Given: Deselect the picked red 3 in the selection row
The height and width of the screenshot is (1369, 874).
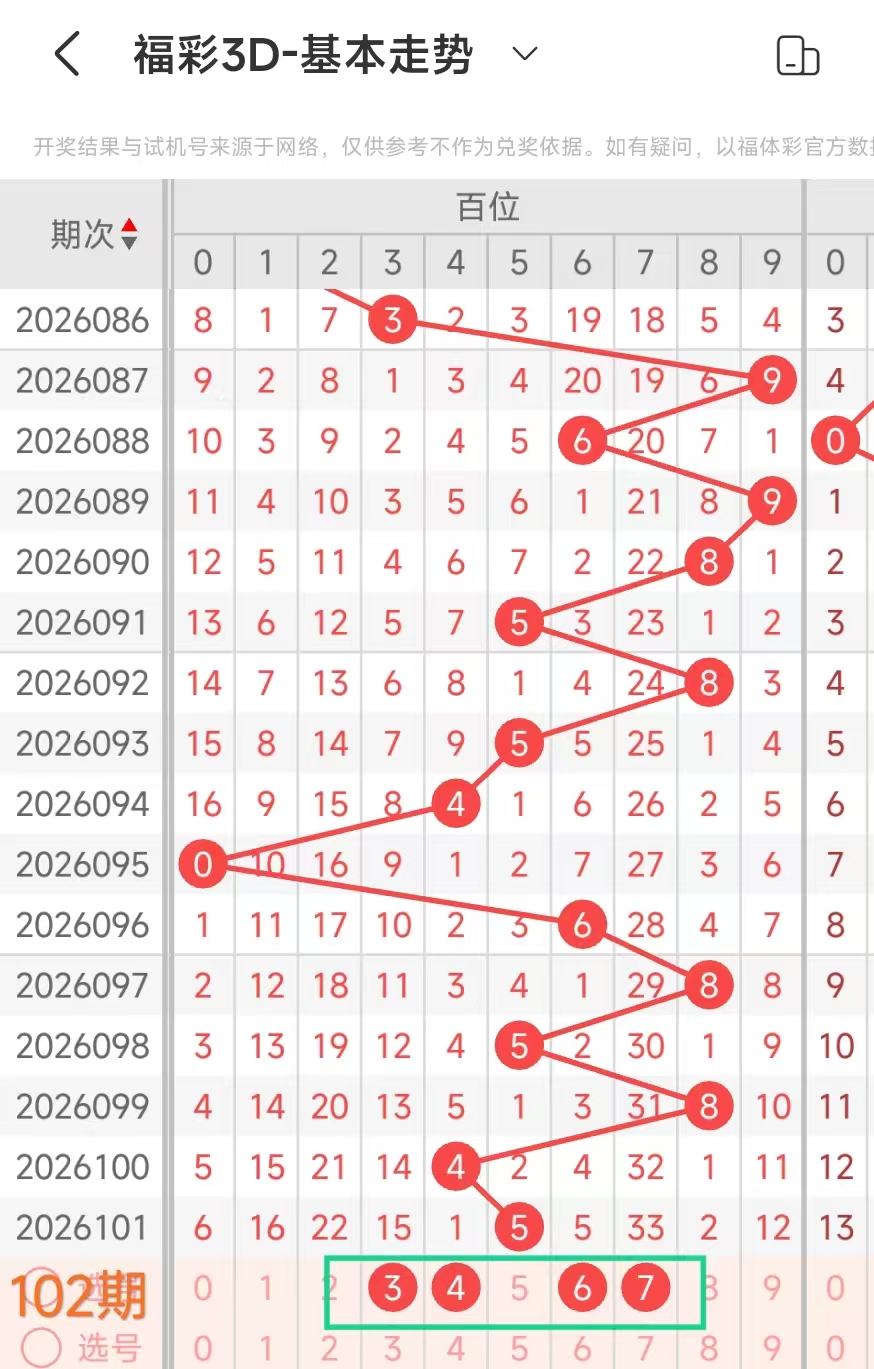Looking at the screenshot, I should [392, 1288].
